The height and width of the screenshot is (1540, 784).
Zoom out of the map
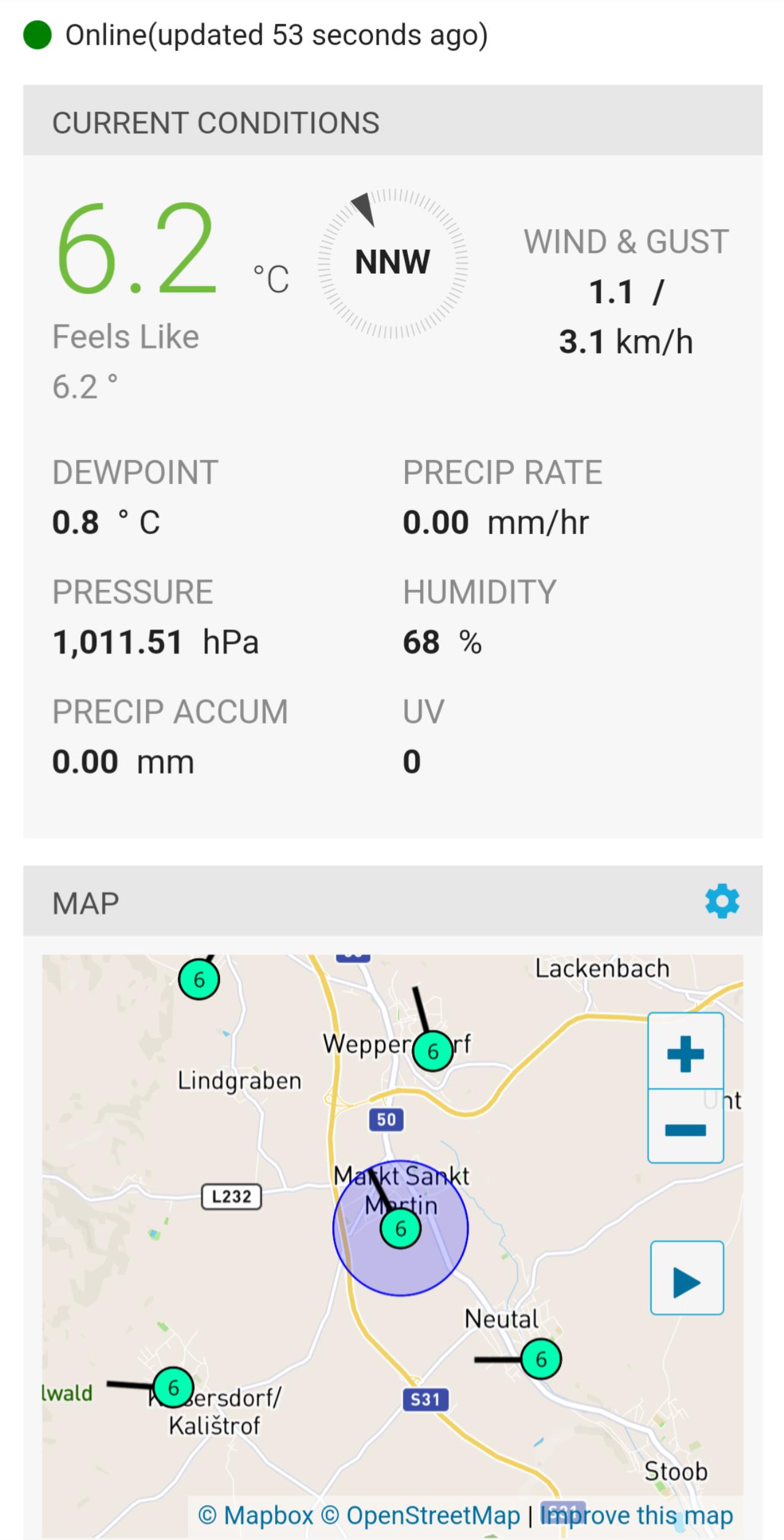685,1126
